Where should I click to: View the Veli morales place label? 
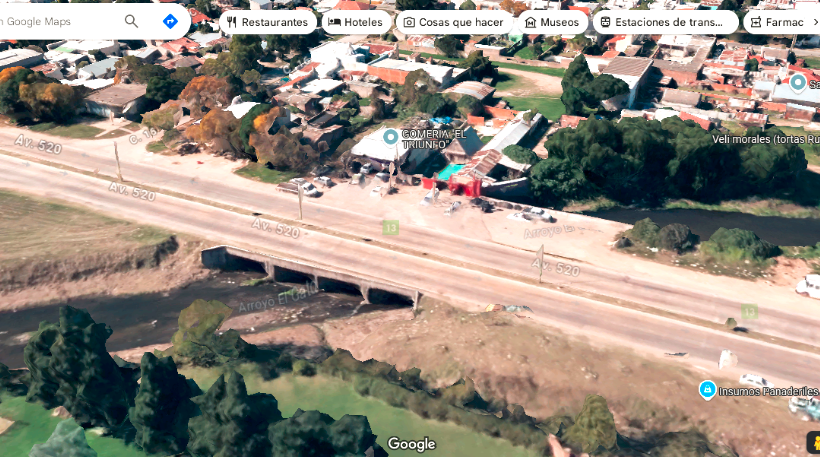765,139
